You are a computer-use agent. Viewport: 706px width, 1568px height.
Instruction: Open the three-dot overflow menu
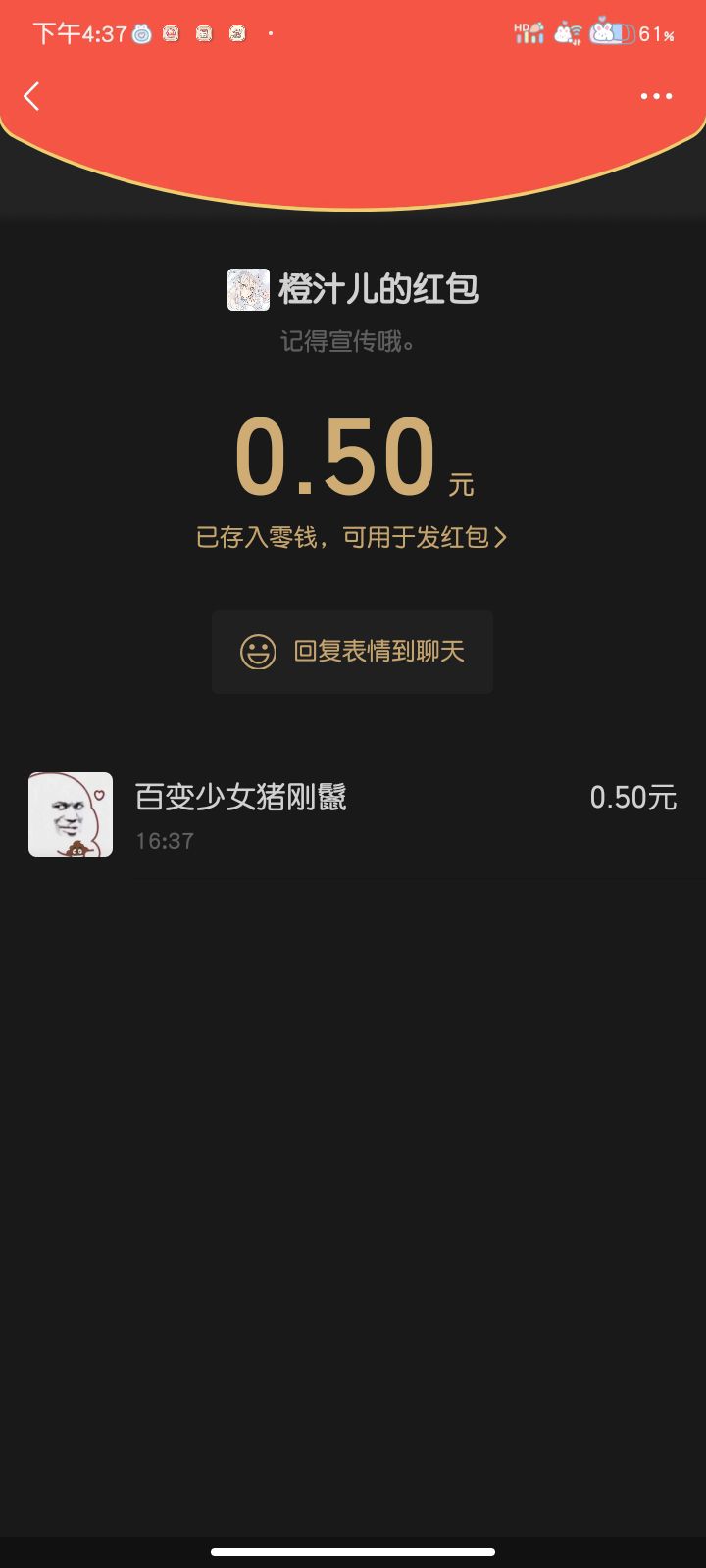tap(656, 96)
